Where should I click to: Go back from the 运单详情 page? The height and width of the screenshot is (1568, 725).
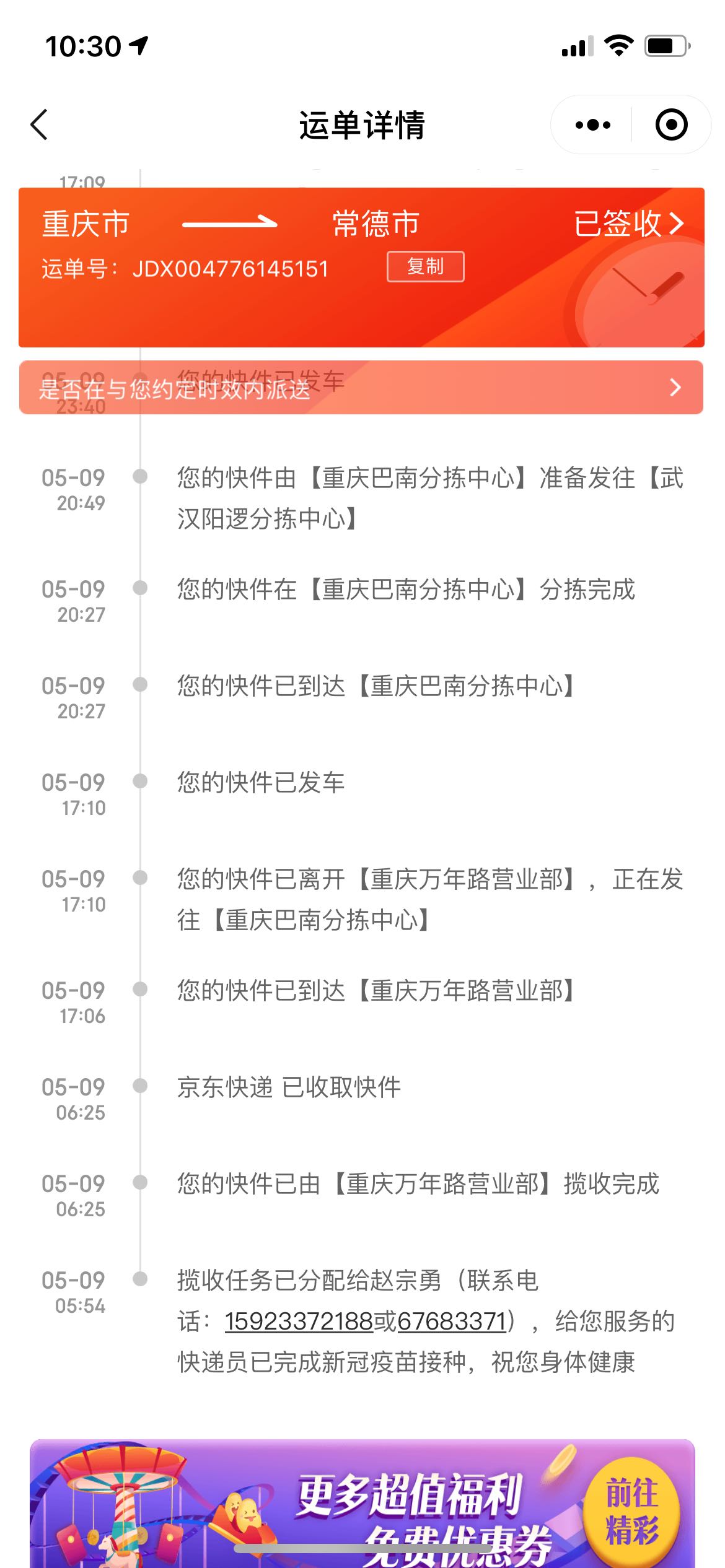39,124
